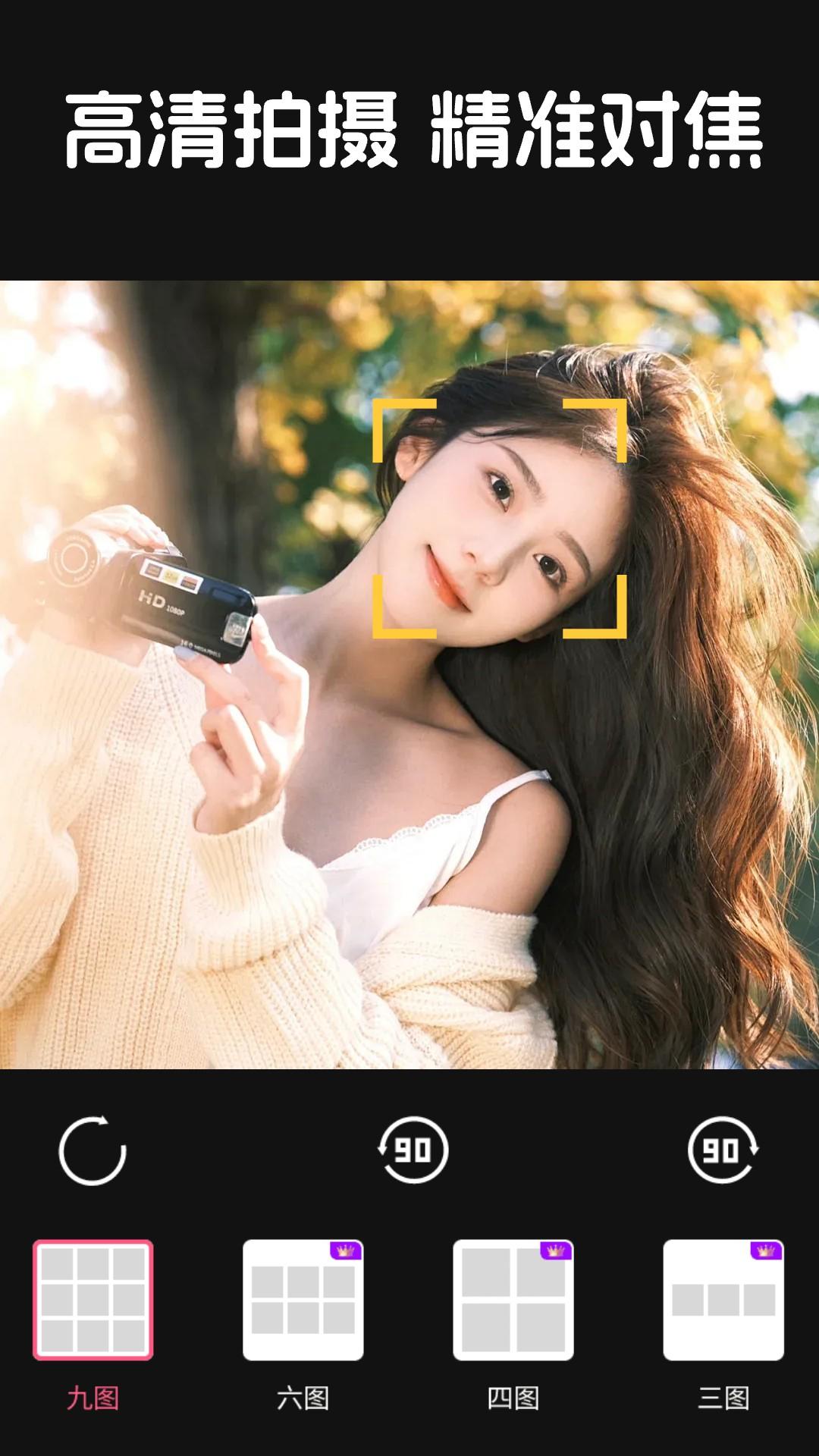The height and width of the screenshot is (1456, 819).
Task: Click the VIP crown badge on 六图 layout
Action: point(347,1250)
